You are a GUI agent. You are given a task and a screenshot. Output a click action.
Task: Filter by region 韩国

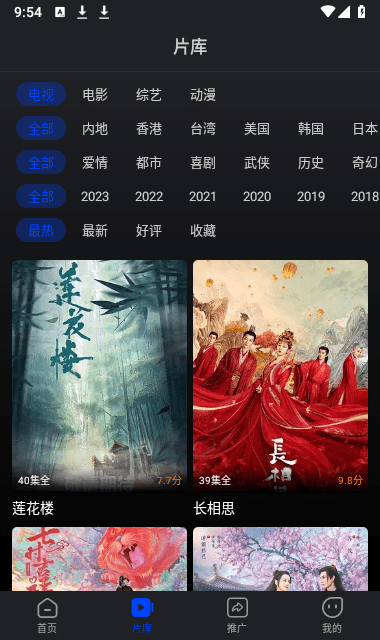pyautogui.click(x=311, y=129)
